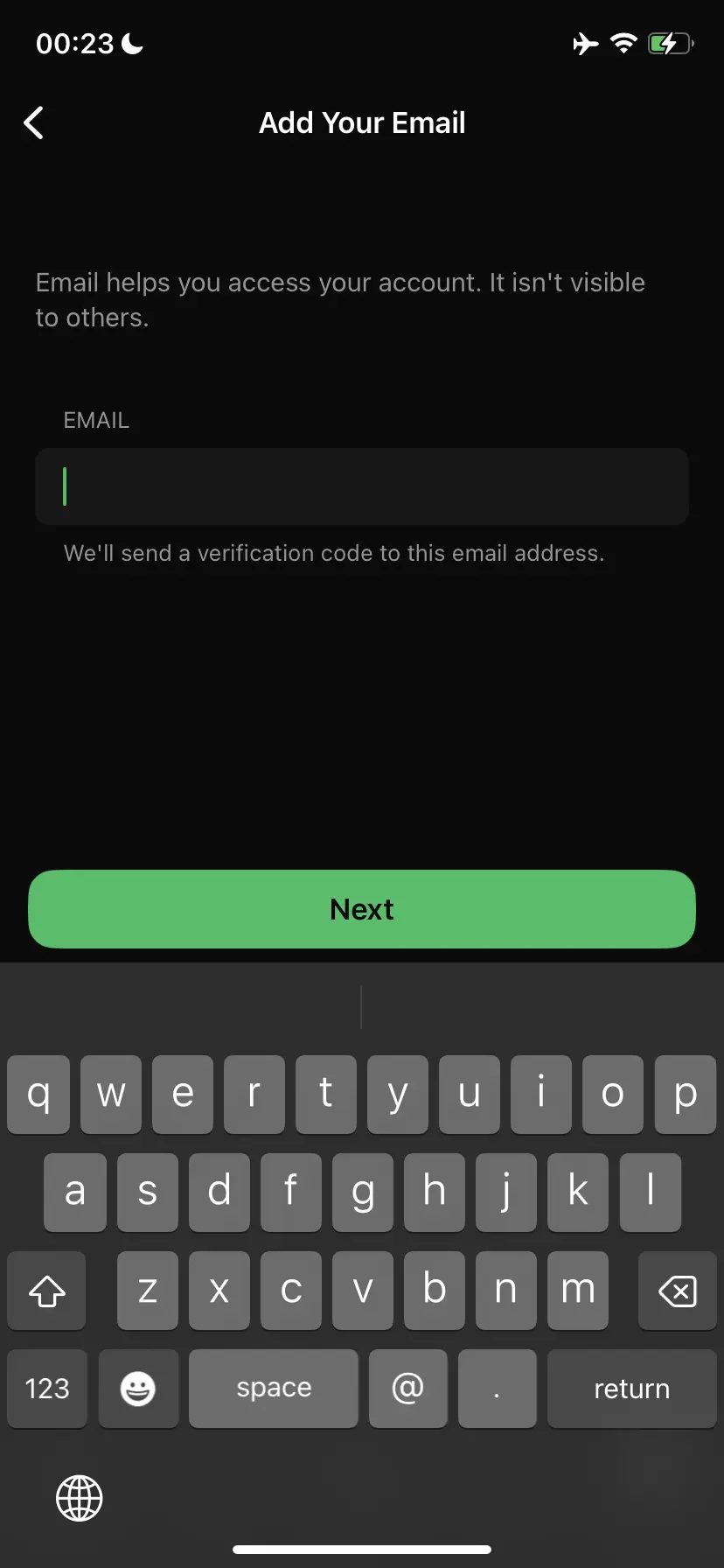The width and height of the screenshot is (724, 1568).
Task: Tap inside the EMAIL input field
Action: 362,486
